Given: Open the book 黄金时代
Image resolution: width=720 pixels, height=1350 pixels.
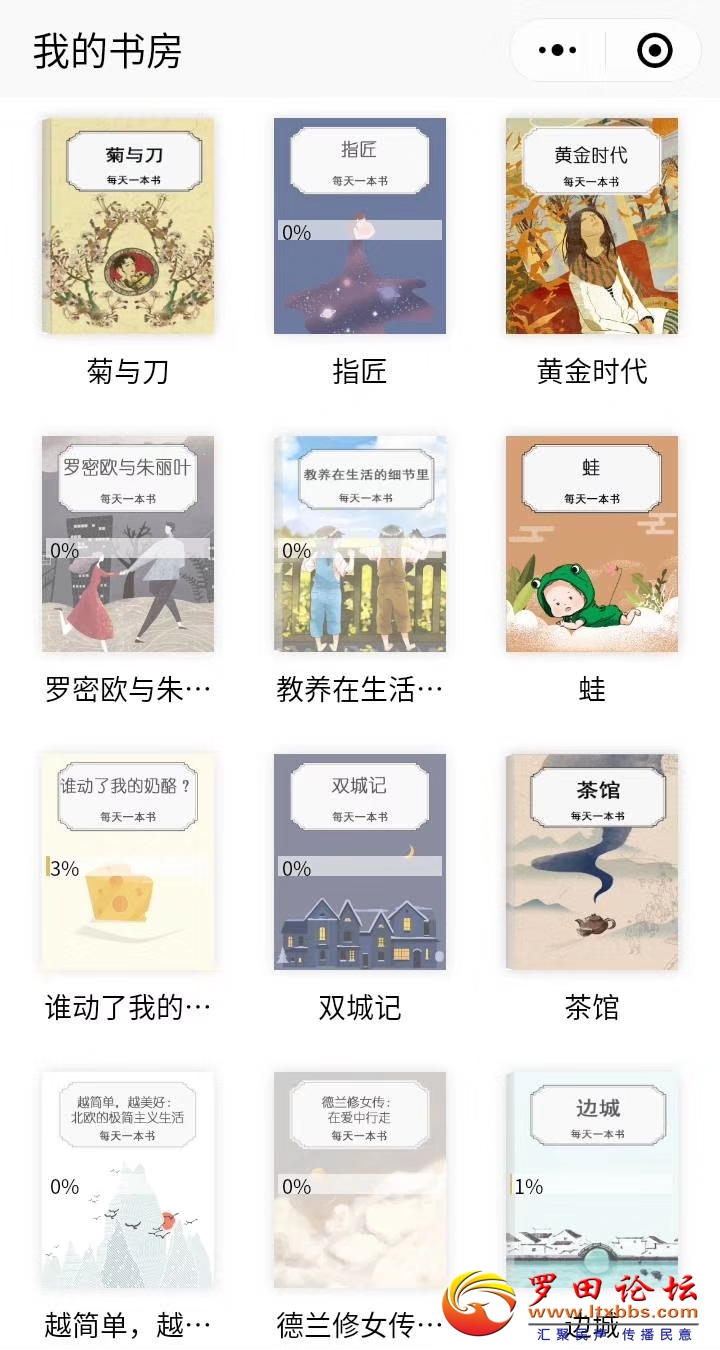Looking at the screenshot, I should (x=592, y=228).
